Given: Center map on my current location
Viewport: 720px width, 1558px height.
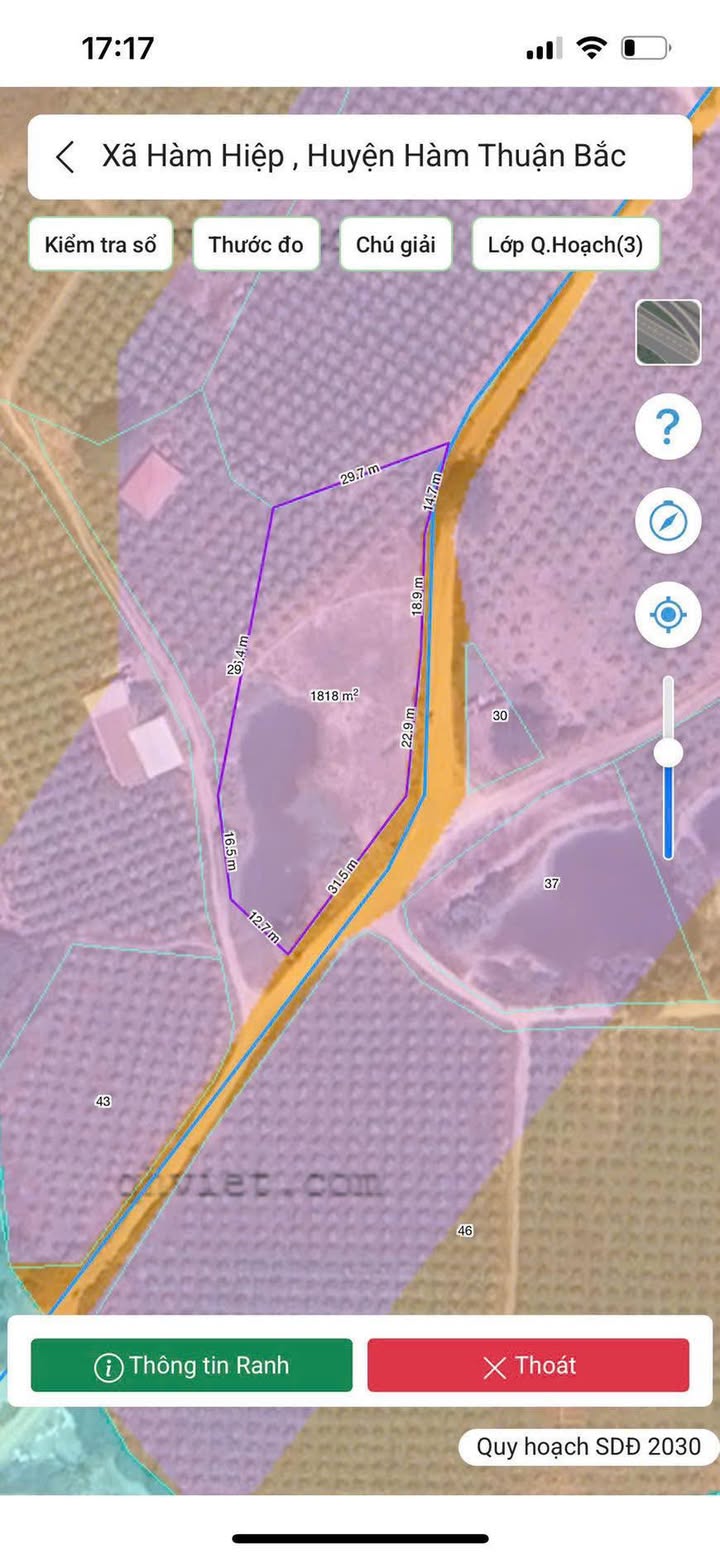Looking at the screenshot, I should 668,614.
